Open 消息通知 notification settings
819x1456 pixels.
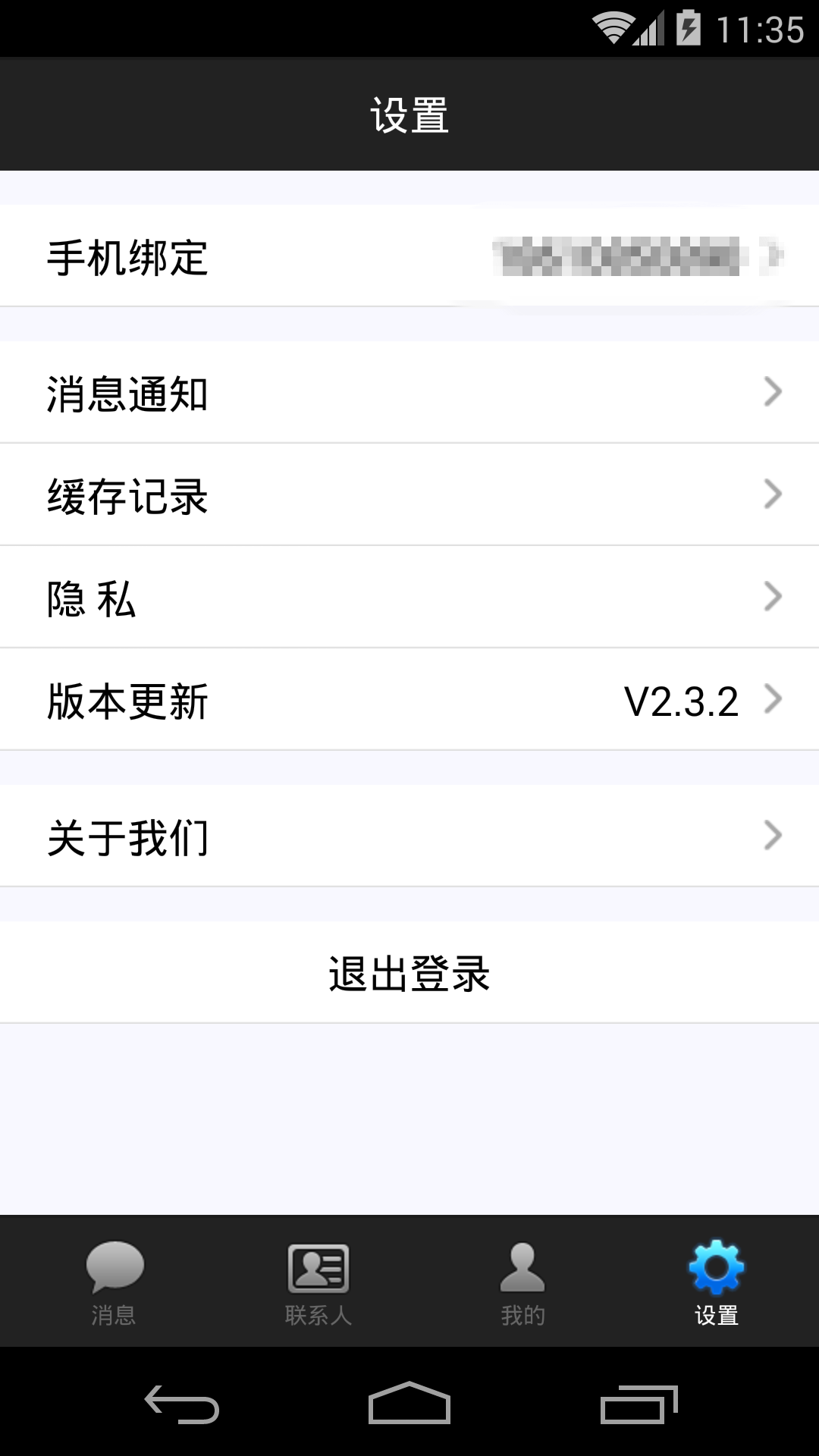409,393
